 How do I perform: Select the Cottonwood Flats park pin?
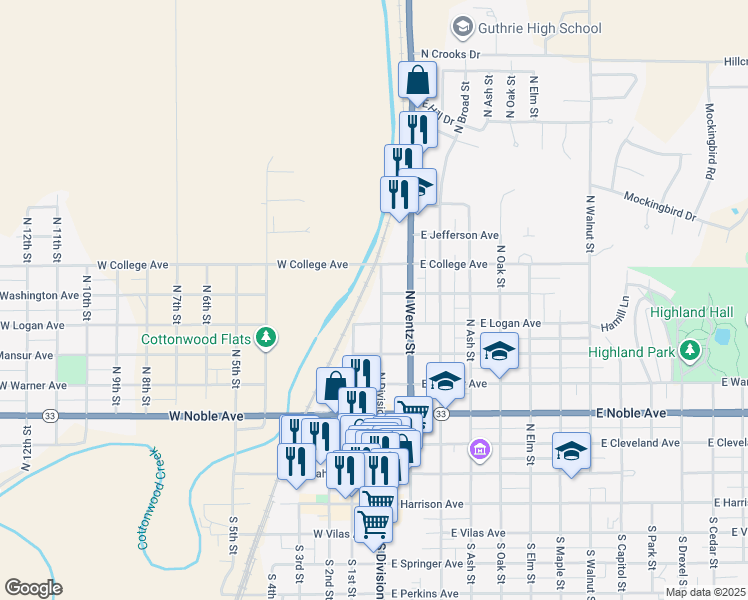265,337
